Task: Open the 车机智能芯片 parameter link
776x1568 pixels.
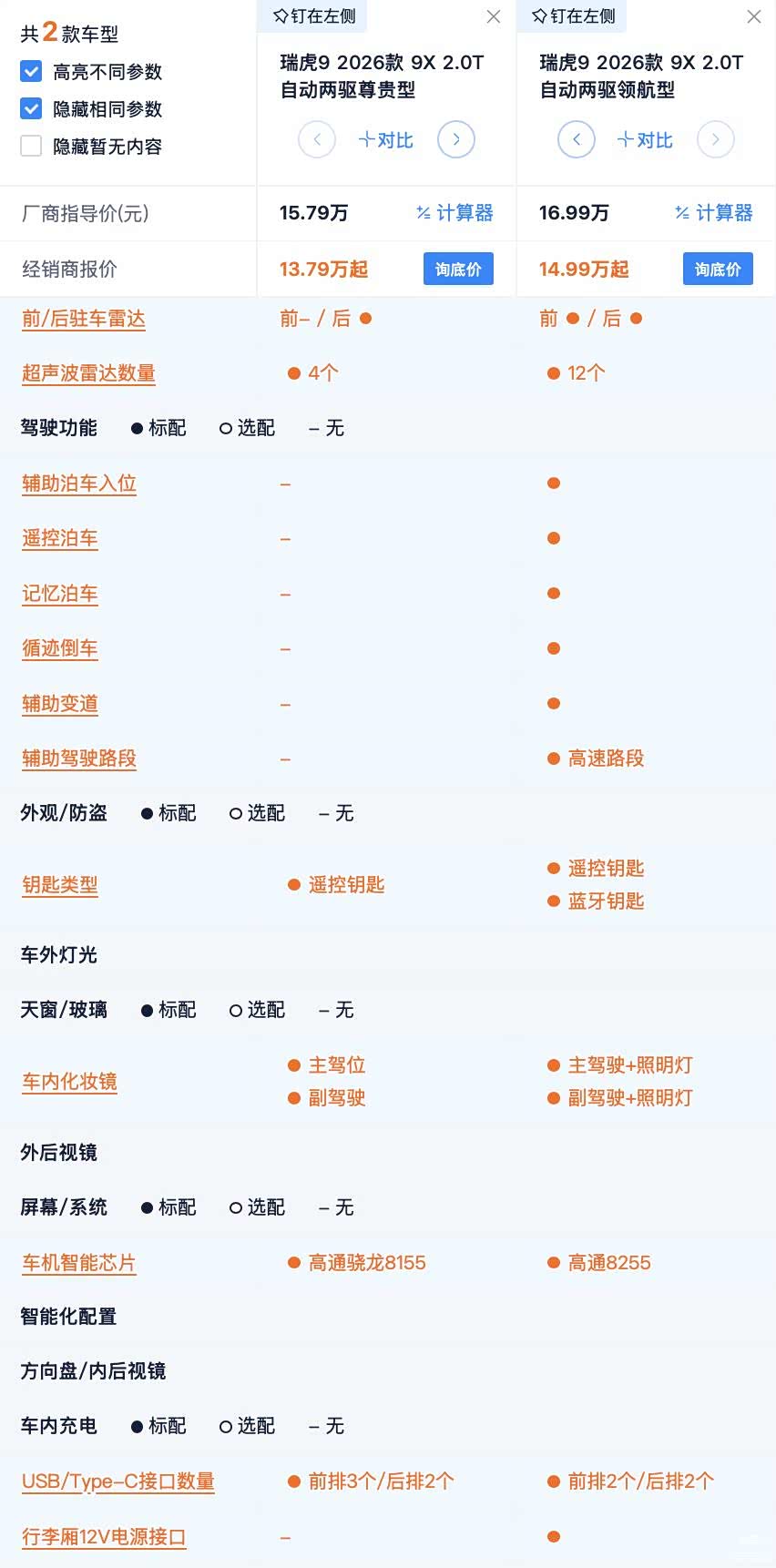Action: [79, 1263]
